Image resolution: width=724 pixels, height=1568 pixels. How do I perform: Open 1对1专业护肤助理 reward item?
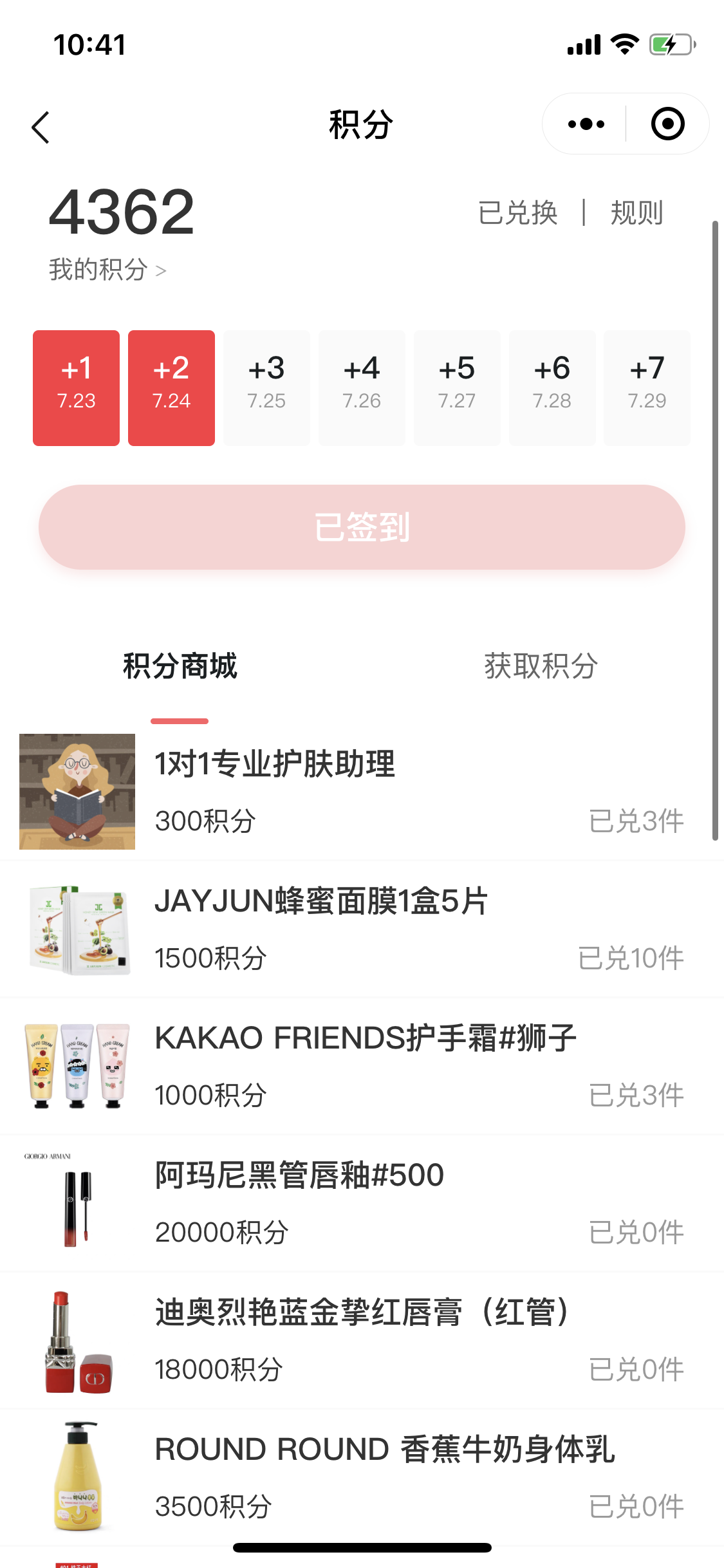point(360,792)
